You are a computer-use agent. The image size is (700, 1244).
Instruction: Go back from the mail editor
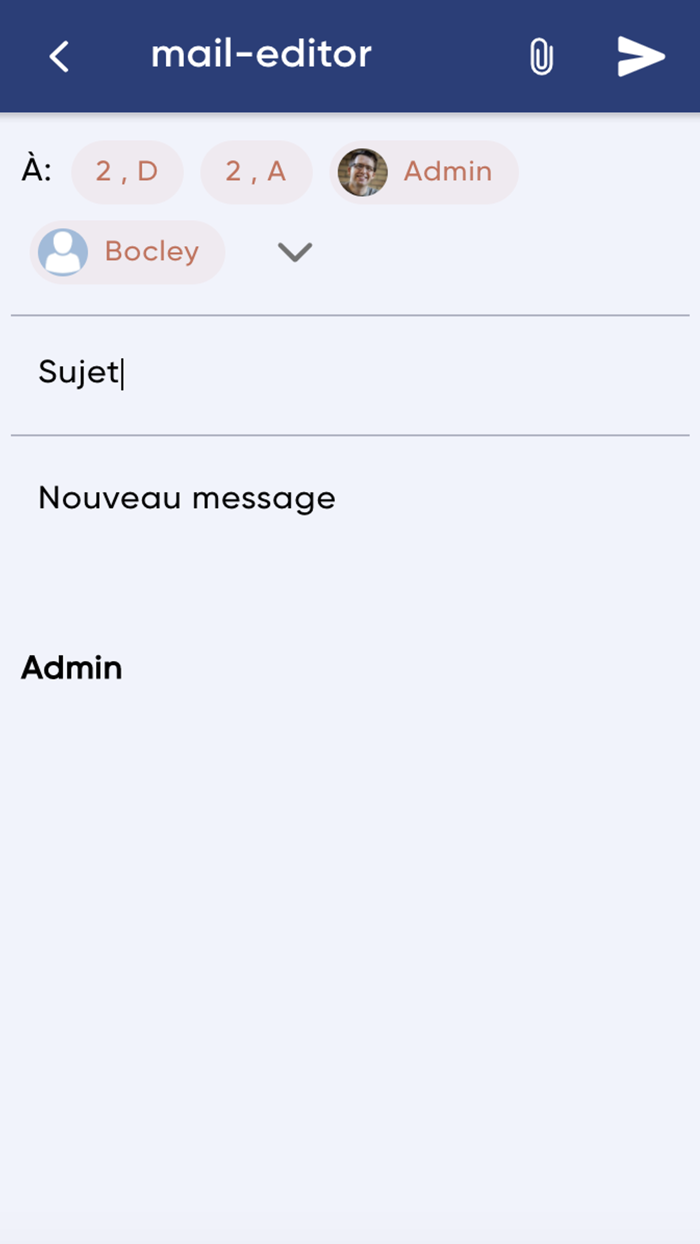pyautogui.click(x=59, y=56)
